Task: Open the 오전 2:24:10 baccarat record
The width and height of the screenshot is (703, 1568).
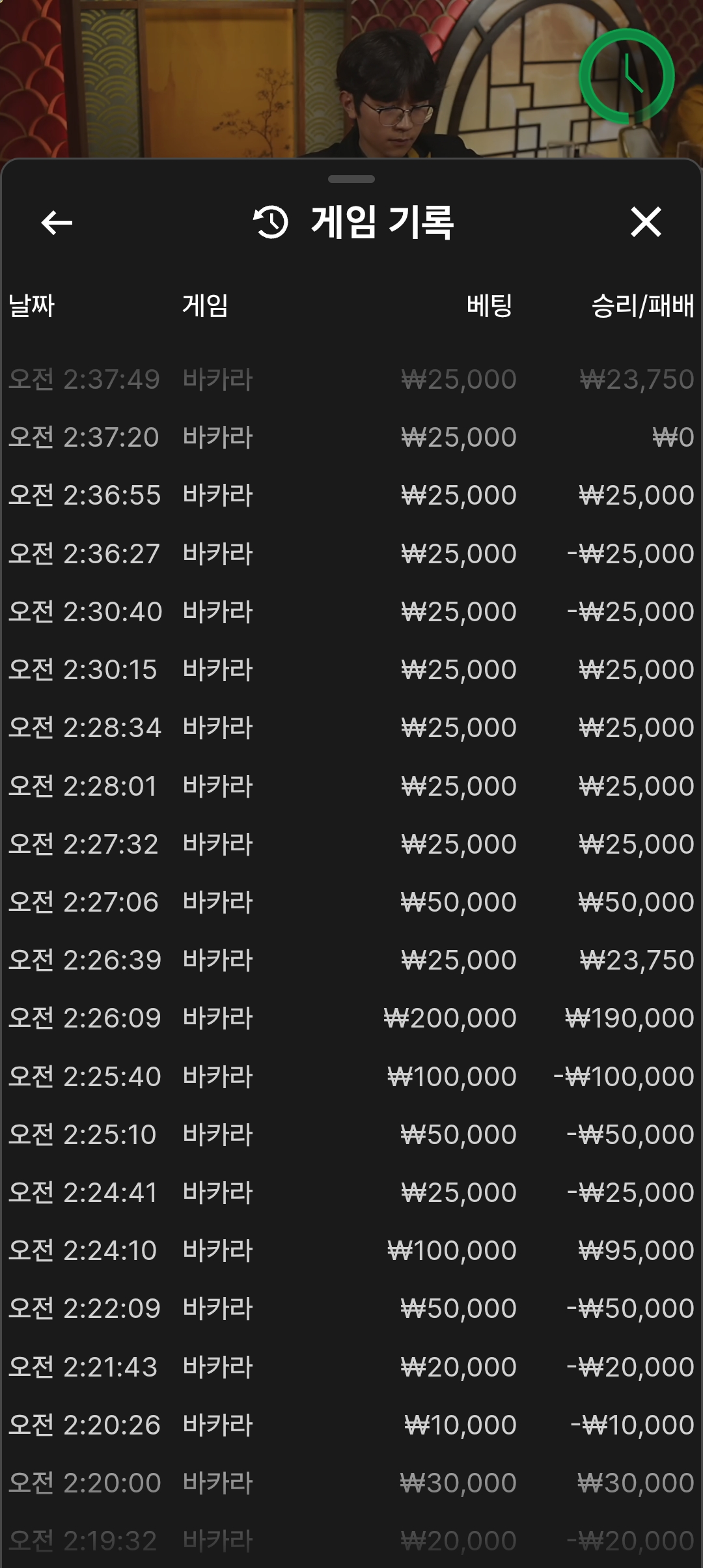Action: pyautogui.click(x=351, y=1250)
